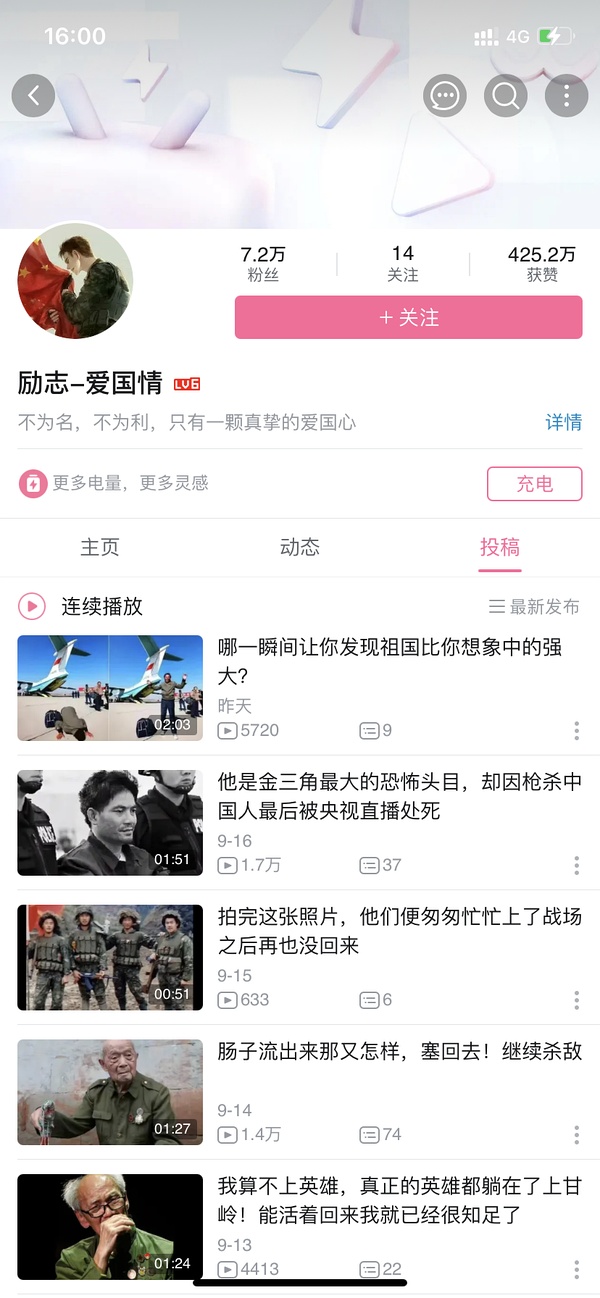The image size is (600, 1298).
Task: Switch to the 主页 tab
Action: click(100, 547)
